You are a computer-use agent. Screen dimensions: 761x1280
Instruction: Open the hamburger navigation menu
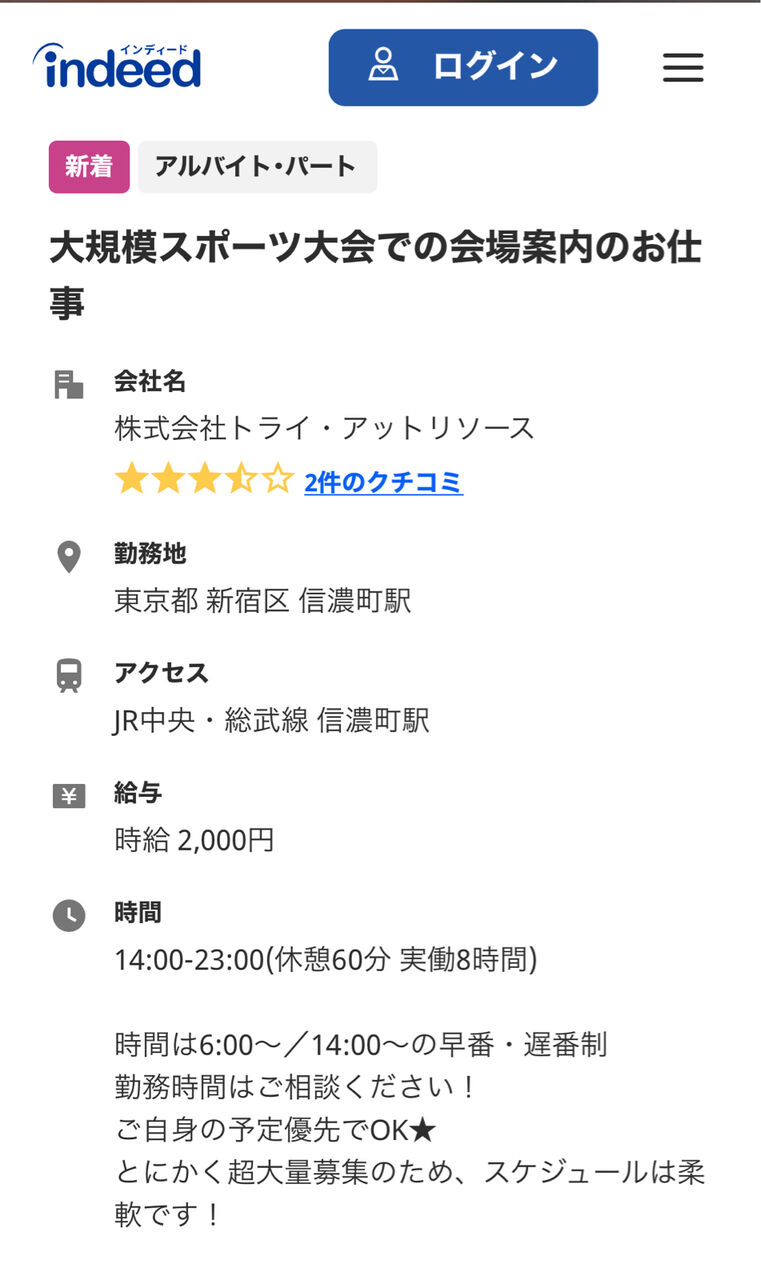683,67
